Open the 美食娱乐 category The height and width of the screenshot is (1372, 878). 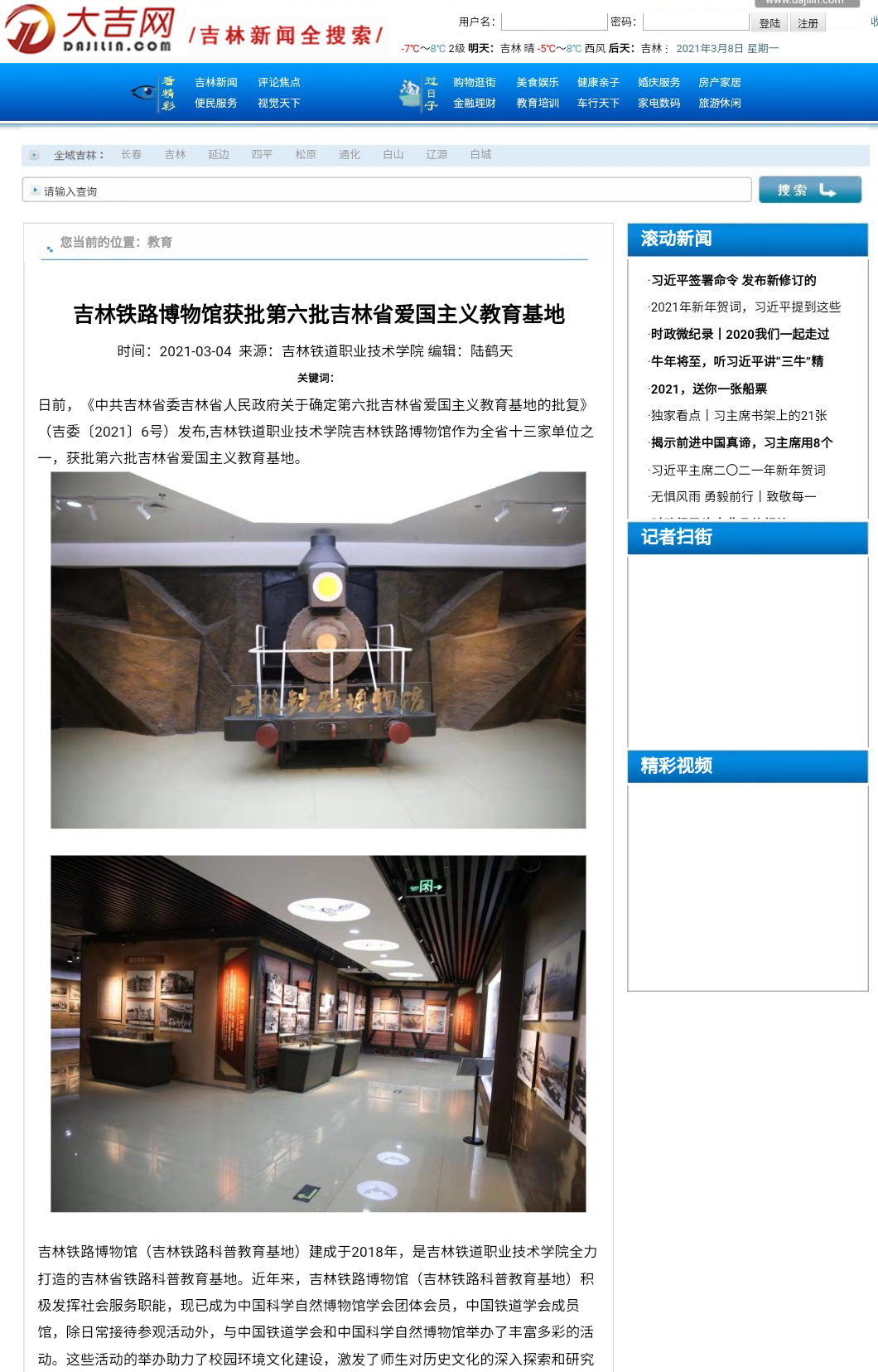[538, 82]
